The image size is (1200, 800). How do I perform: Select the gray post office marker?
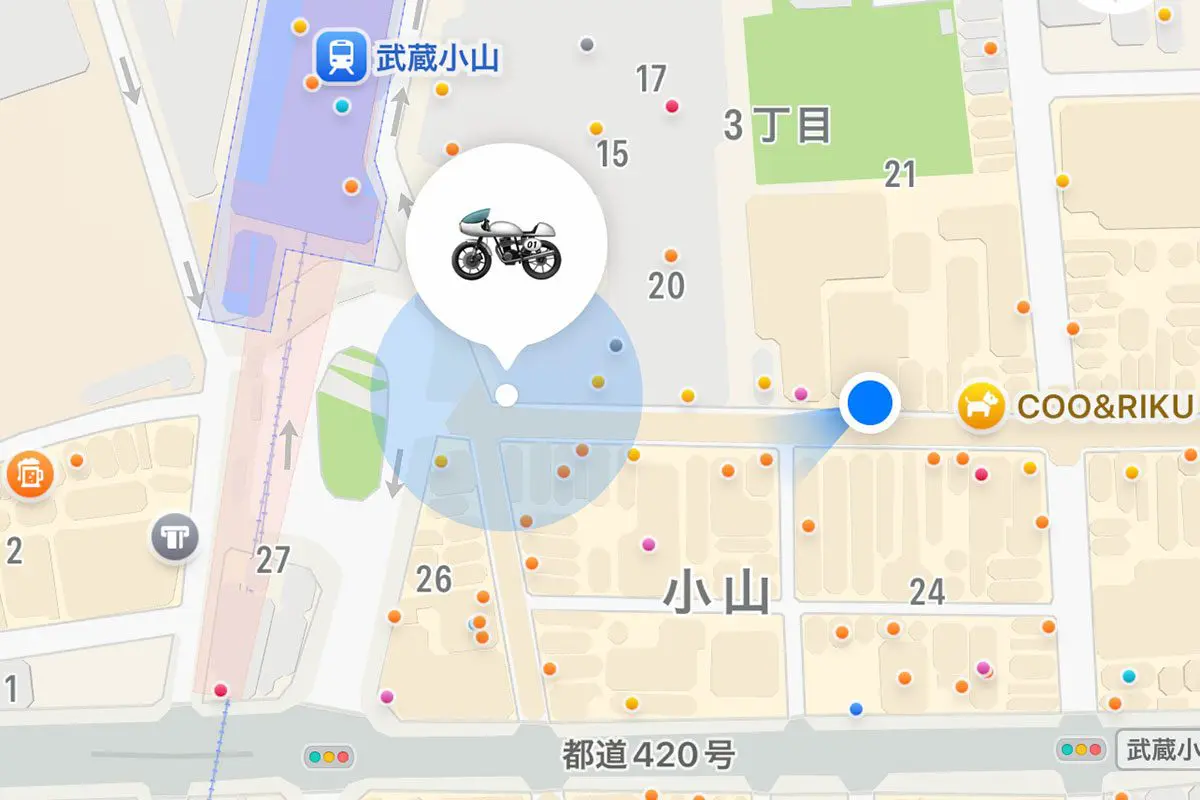(x=175, y=539)
